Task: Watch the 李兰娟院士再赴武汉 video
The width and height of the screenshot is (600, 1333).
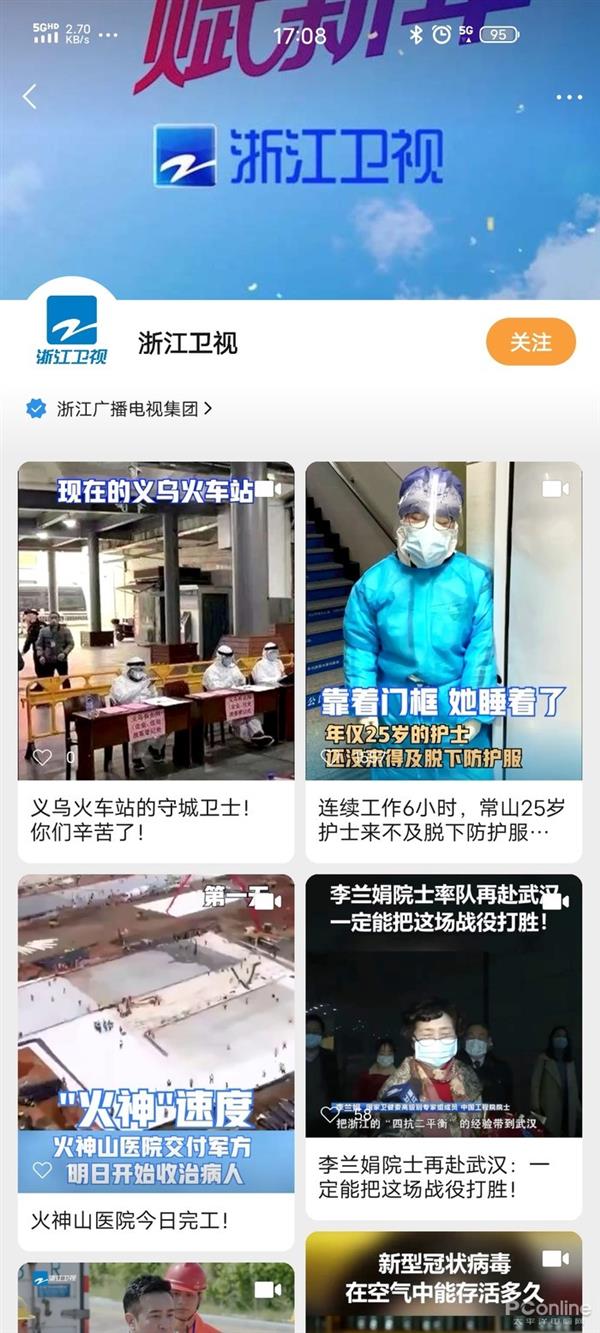Action: 443,1005
